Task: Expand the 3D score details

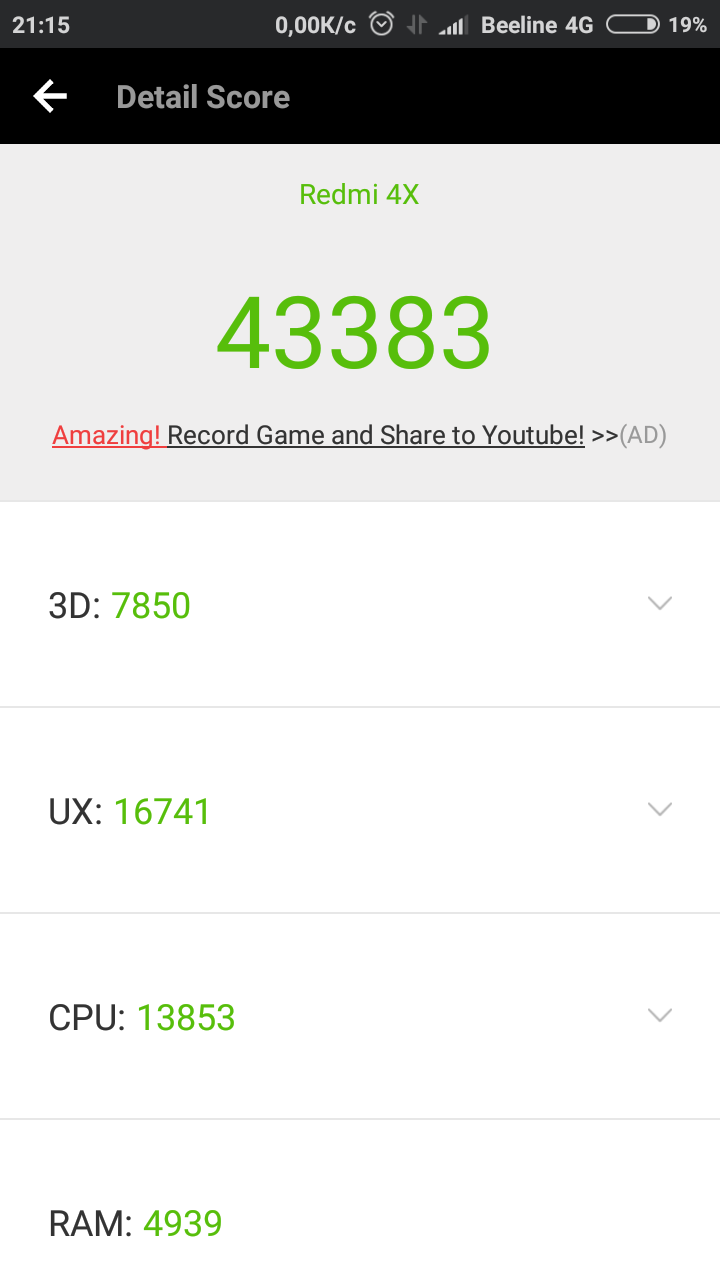Action: pyautogui.click(x=360, y=604)
